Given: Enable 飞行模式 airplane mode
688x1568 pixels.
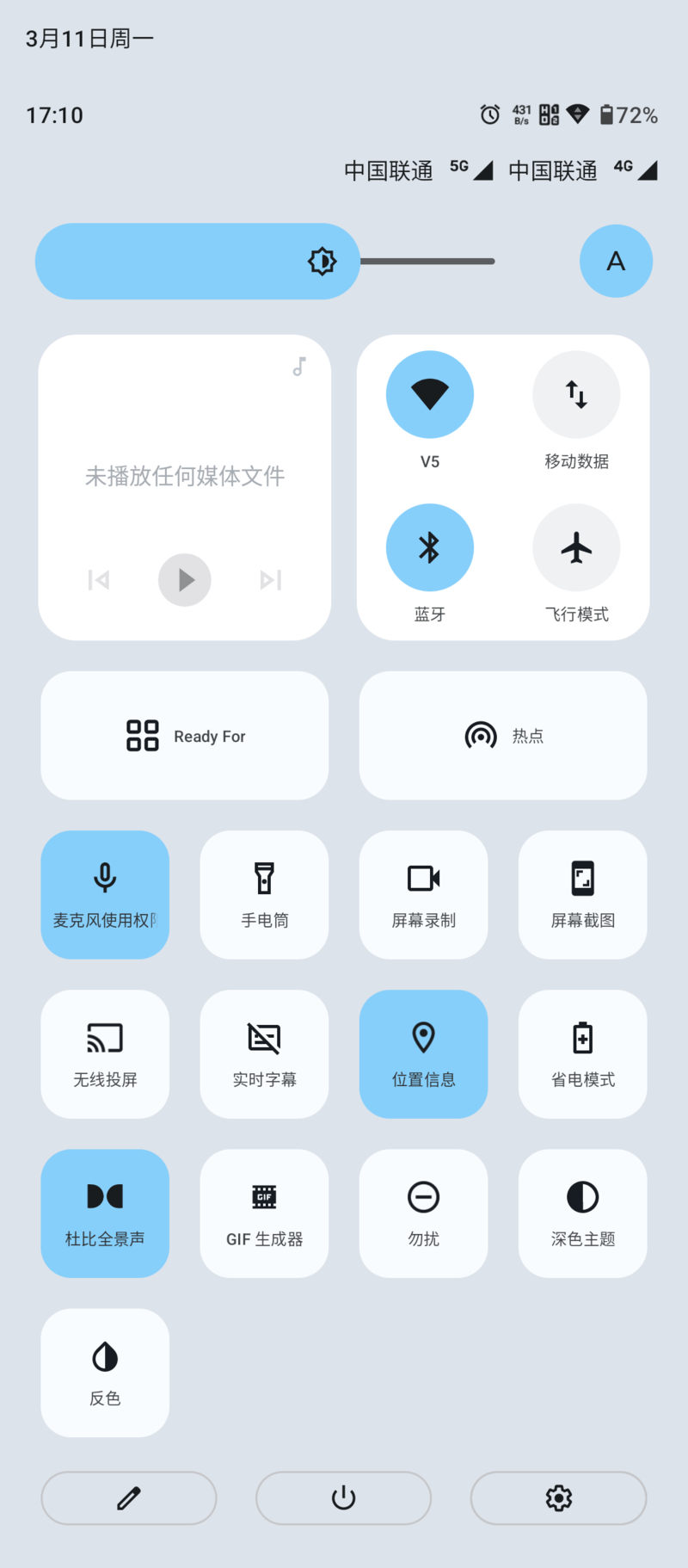Looking at the screenshot, I should pos(576,547).
